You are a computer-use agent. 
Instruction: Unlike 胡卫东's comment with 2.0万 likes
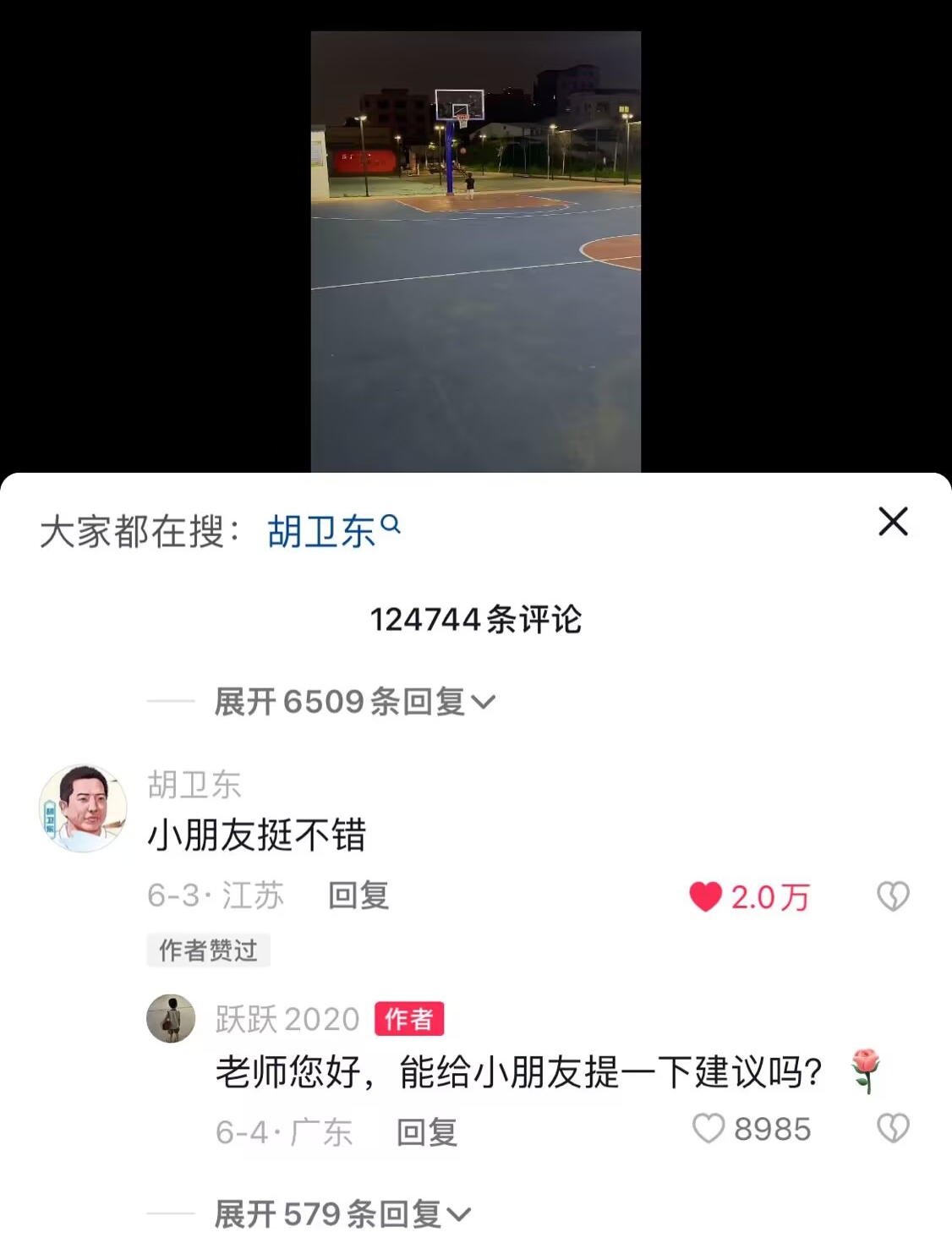705,896
